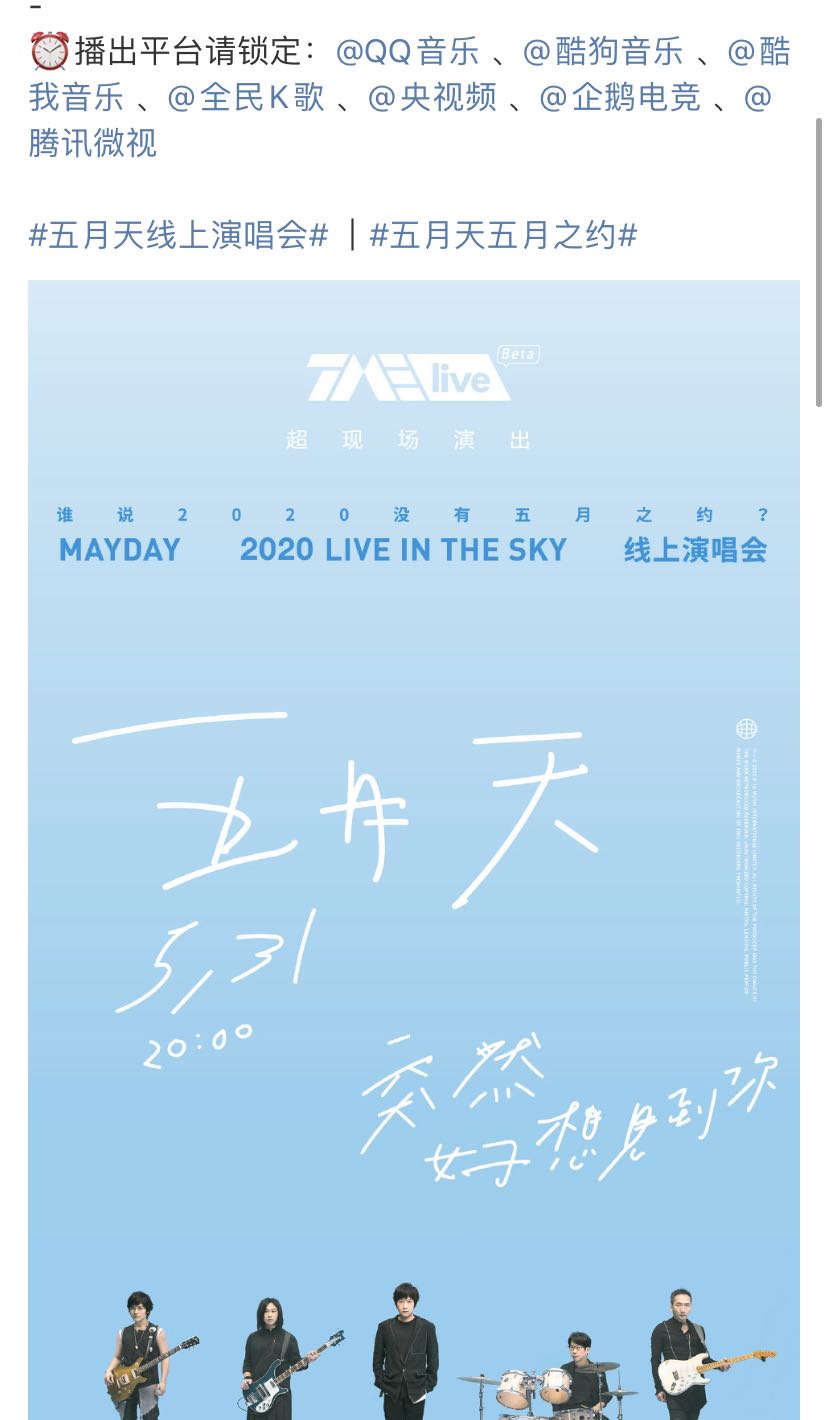Viewport: 828px width, 1420px height.
Task: Open hashtag #五月天线上演唱会#
Action: [178, 236]
